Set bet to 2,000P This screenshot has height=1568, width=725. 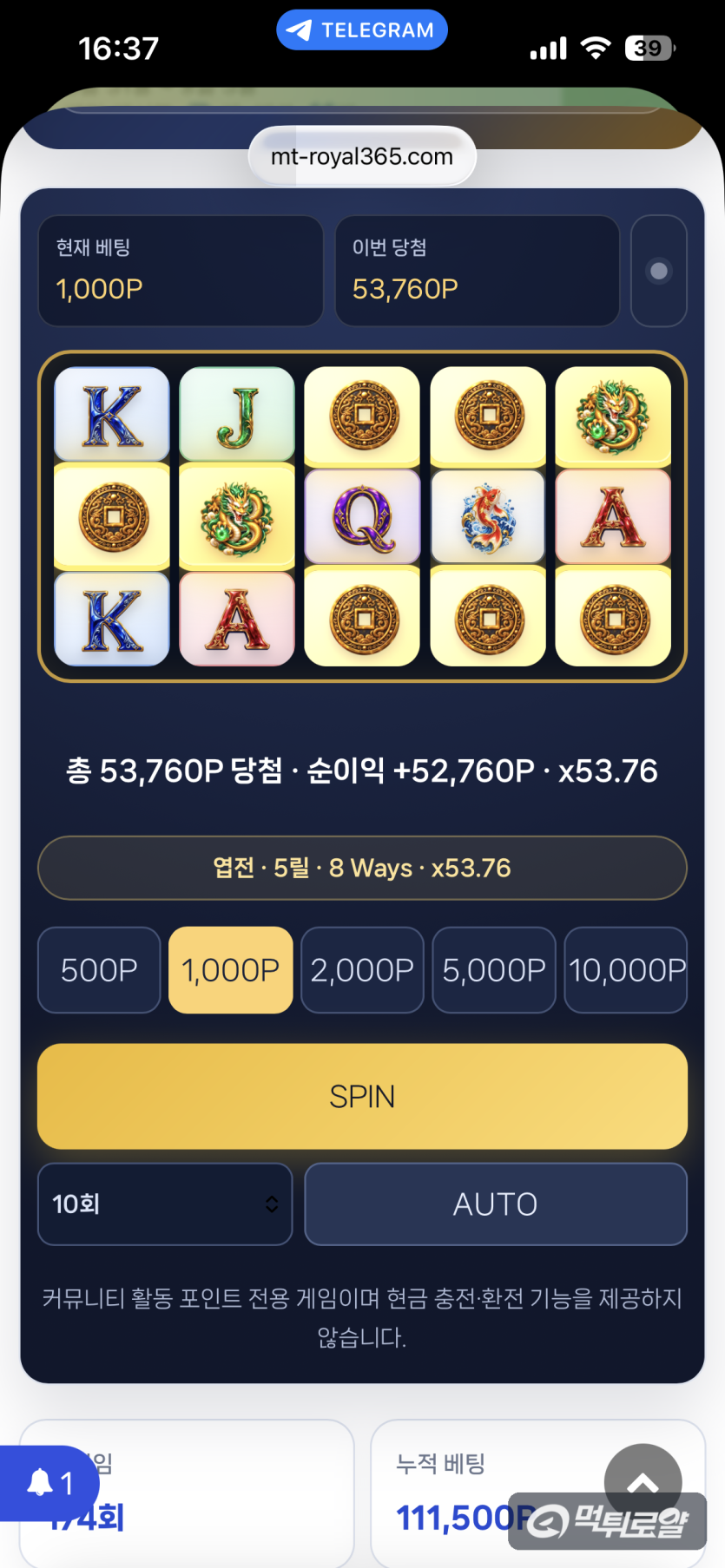(x=362, y=970)
